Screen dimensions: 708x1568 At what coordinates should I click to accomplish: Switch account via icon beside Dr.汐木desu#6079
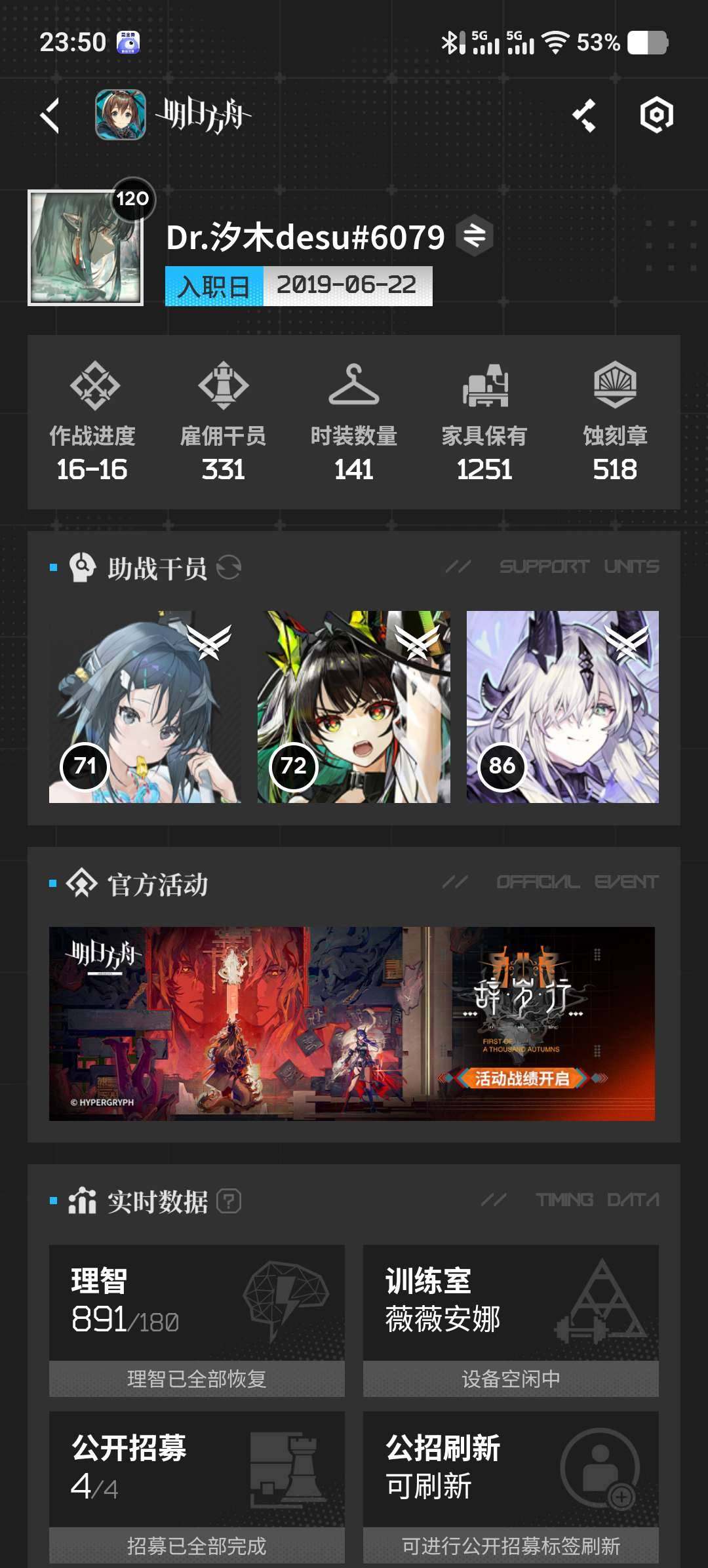[x=475, y=236]
